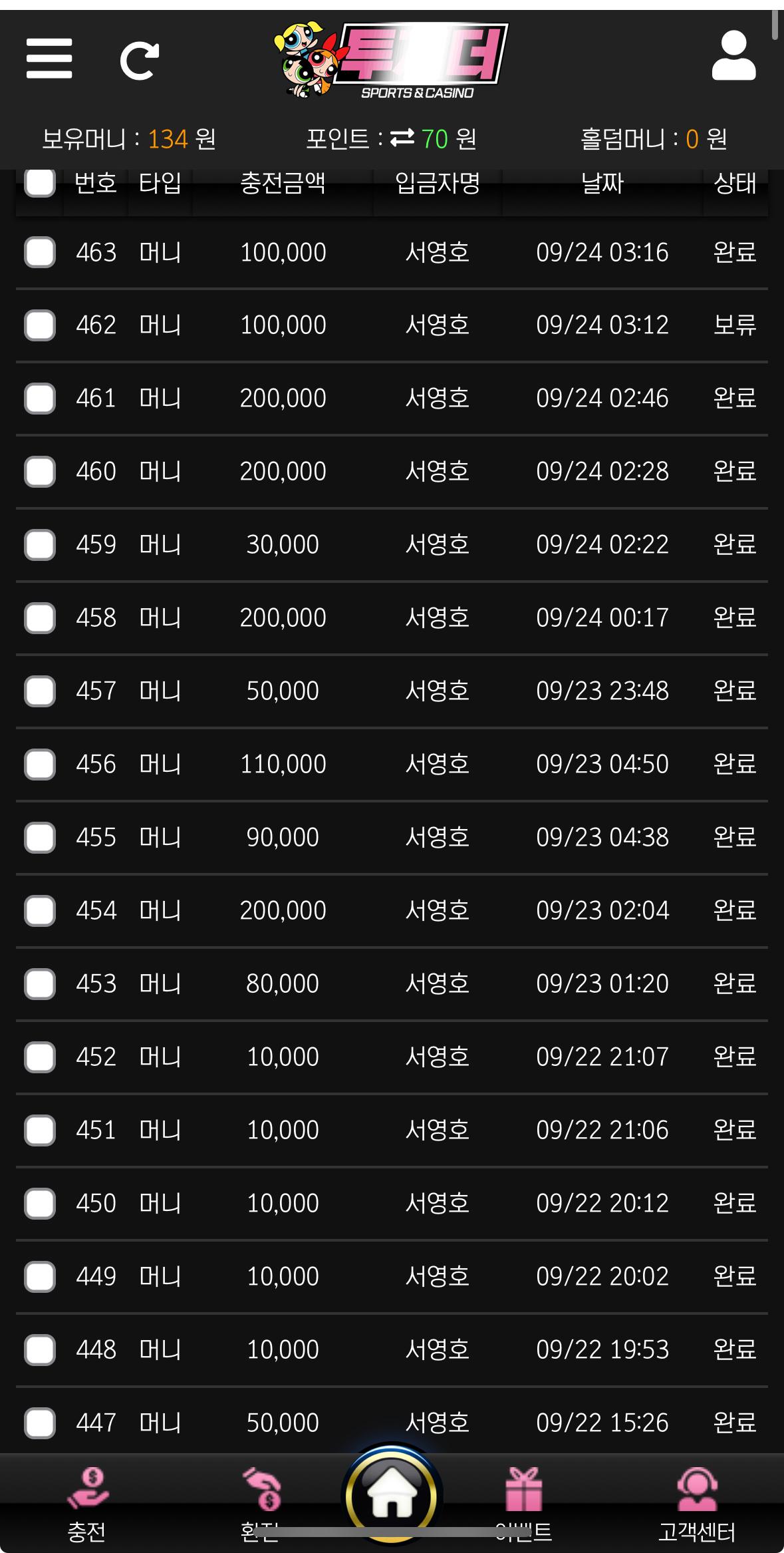Refresh the page with reload icon
784x1553 pixels.
(x=140, y=60)
